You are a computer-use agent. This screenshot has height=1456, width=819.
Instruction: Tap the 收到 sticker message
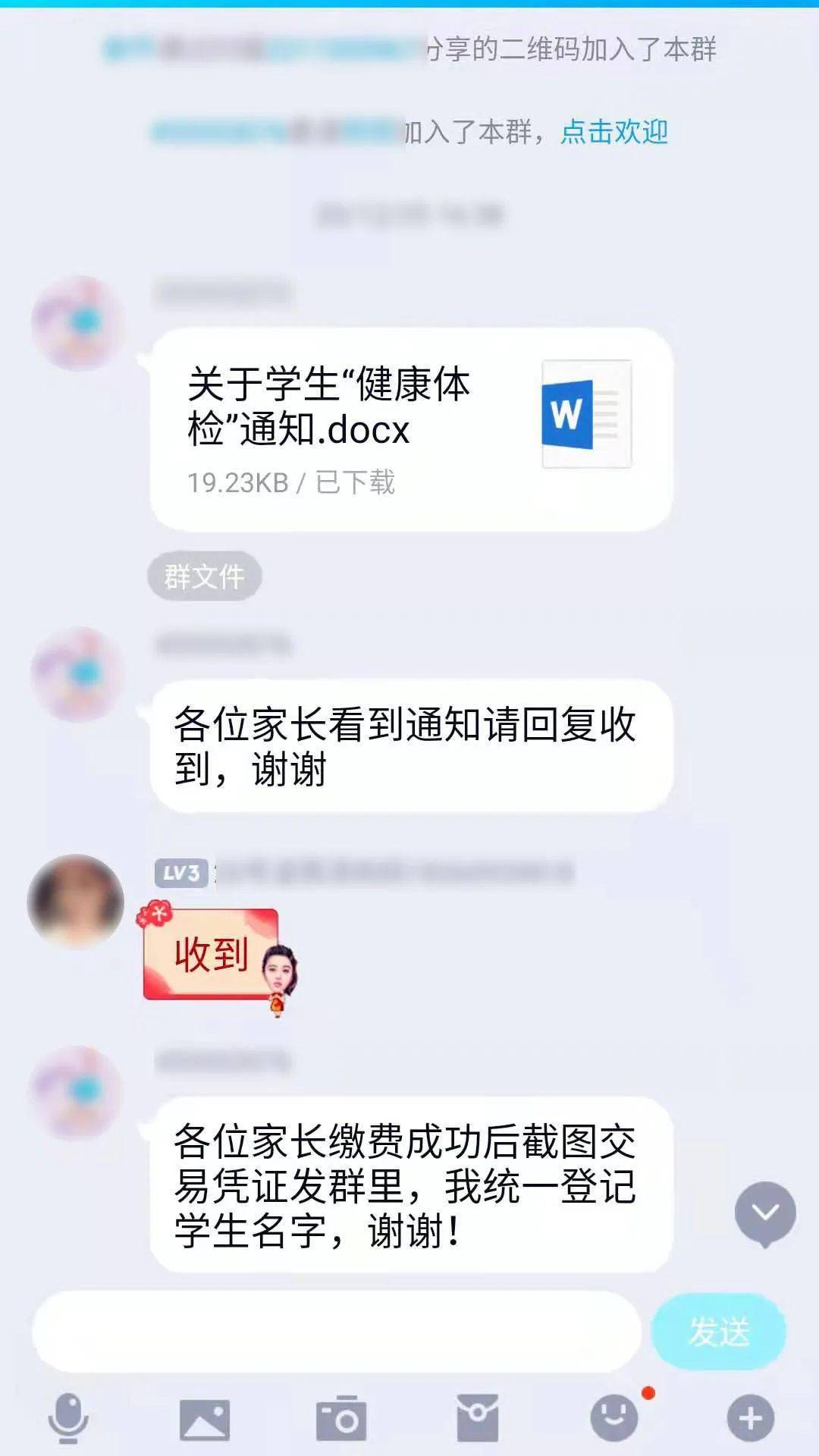tap(219, 957)
